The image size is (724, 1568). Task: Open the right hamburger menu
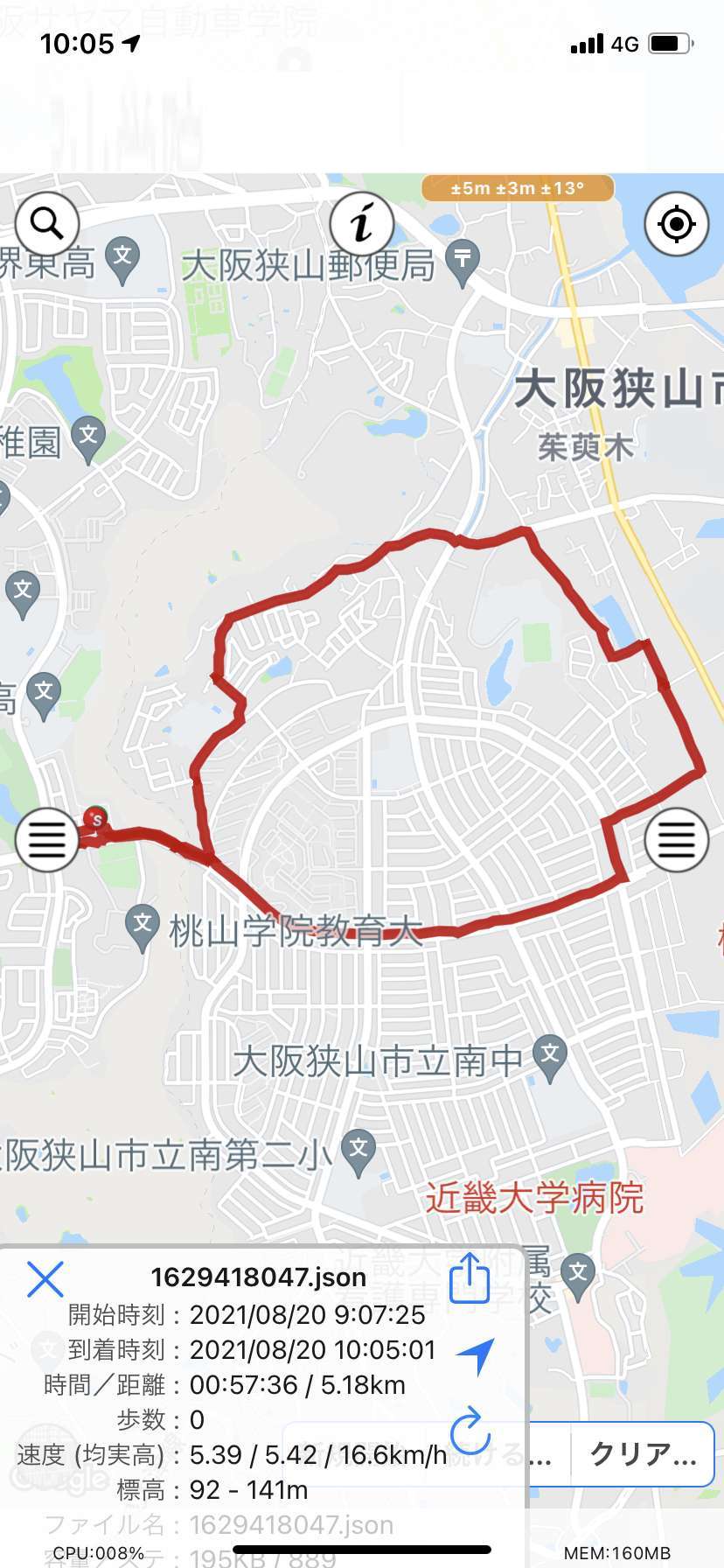pos(676,840)
